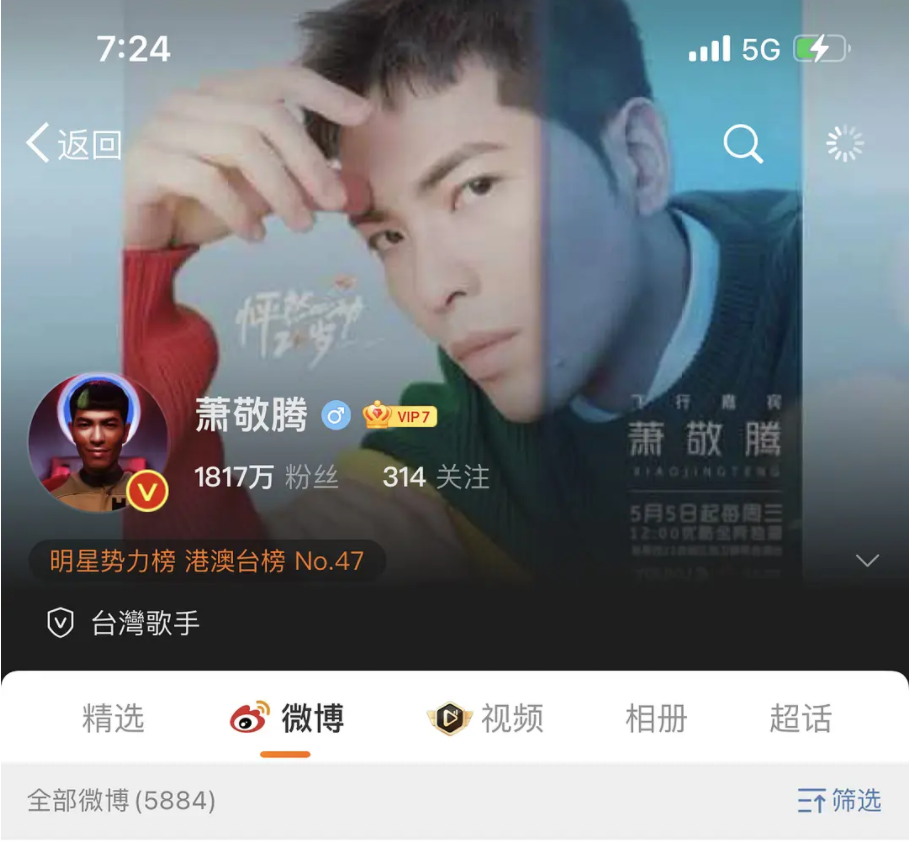Open 萧敬腾's profile avatar
The width and height of the screenshot is (920, 842).
pos(97,441)
